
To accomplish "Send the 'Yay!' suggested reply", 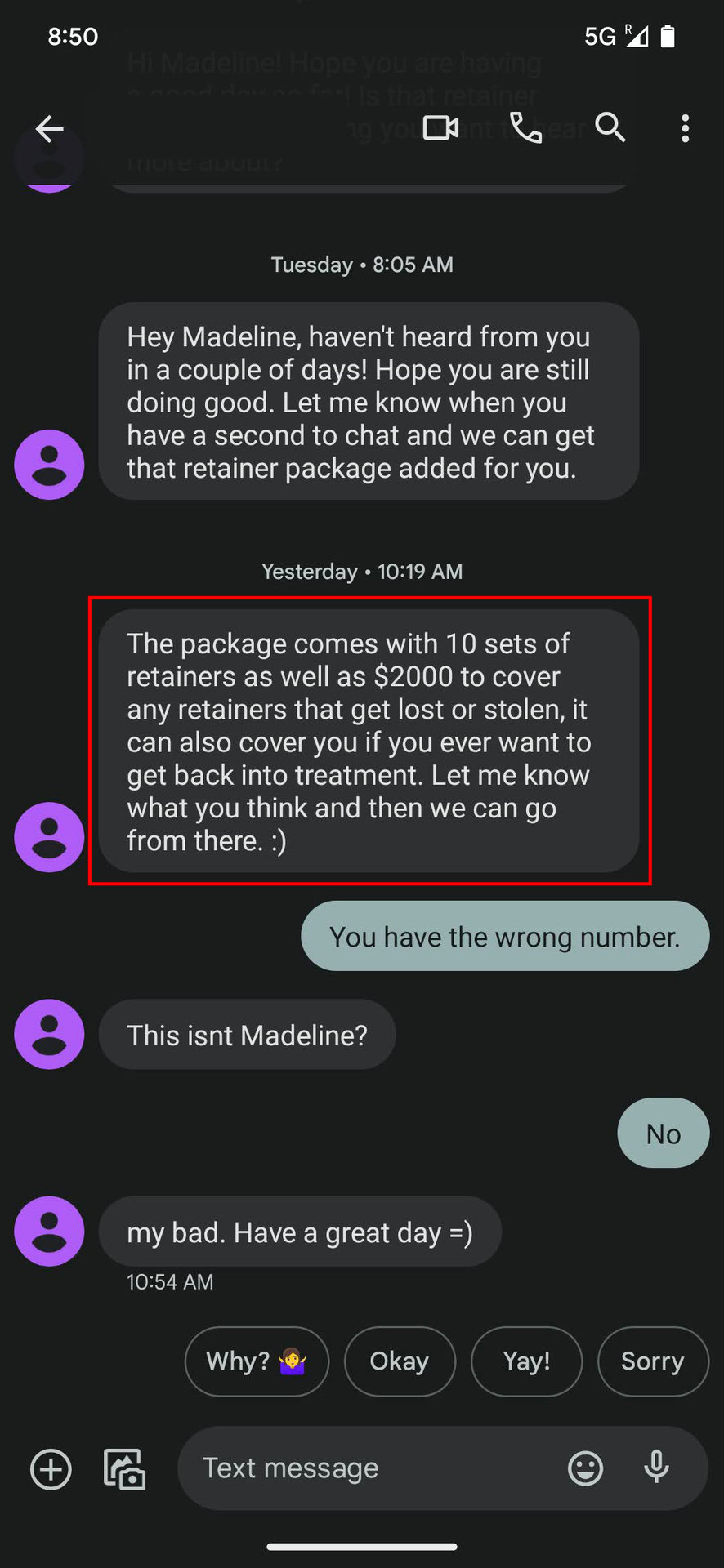I will (x=526, y=1361).
